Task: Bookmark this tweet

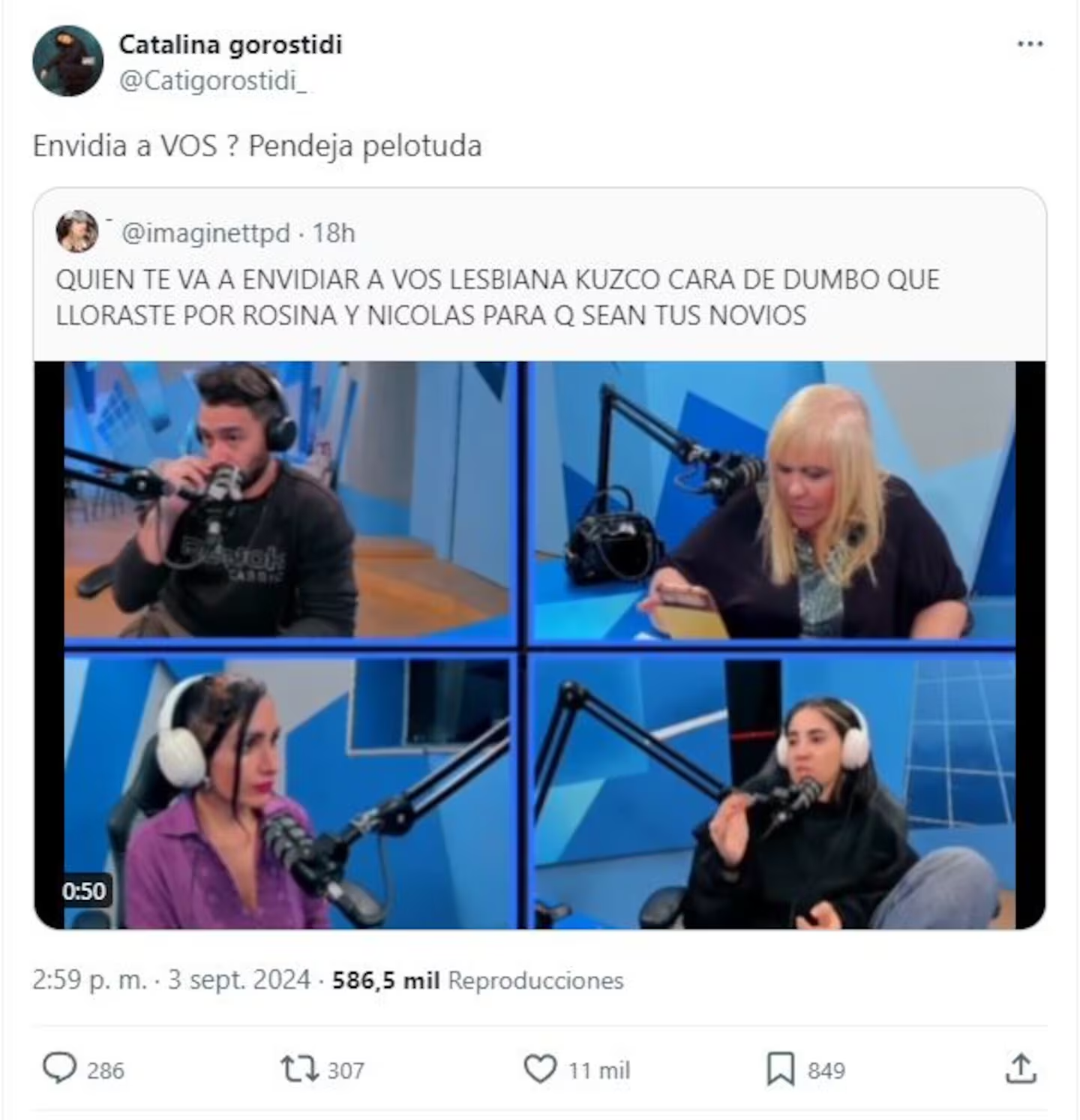Action: pyautogui.click(x=780, y=1069)
